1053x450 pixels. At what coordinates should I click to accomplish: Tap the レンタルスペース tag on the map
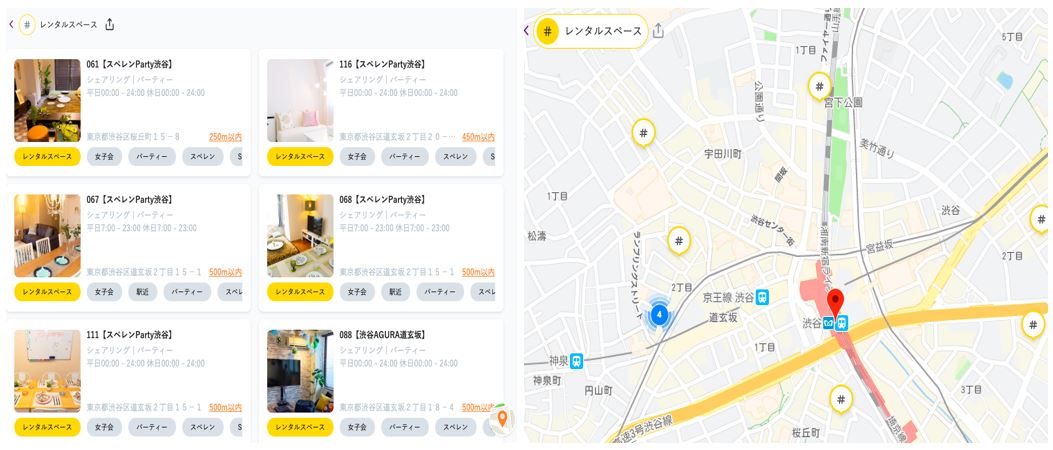590,31
